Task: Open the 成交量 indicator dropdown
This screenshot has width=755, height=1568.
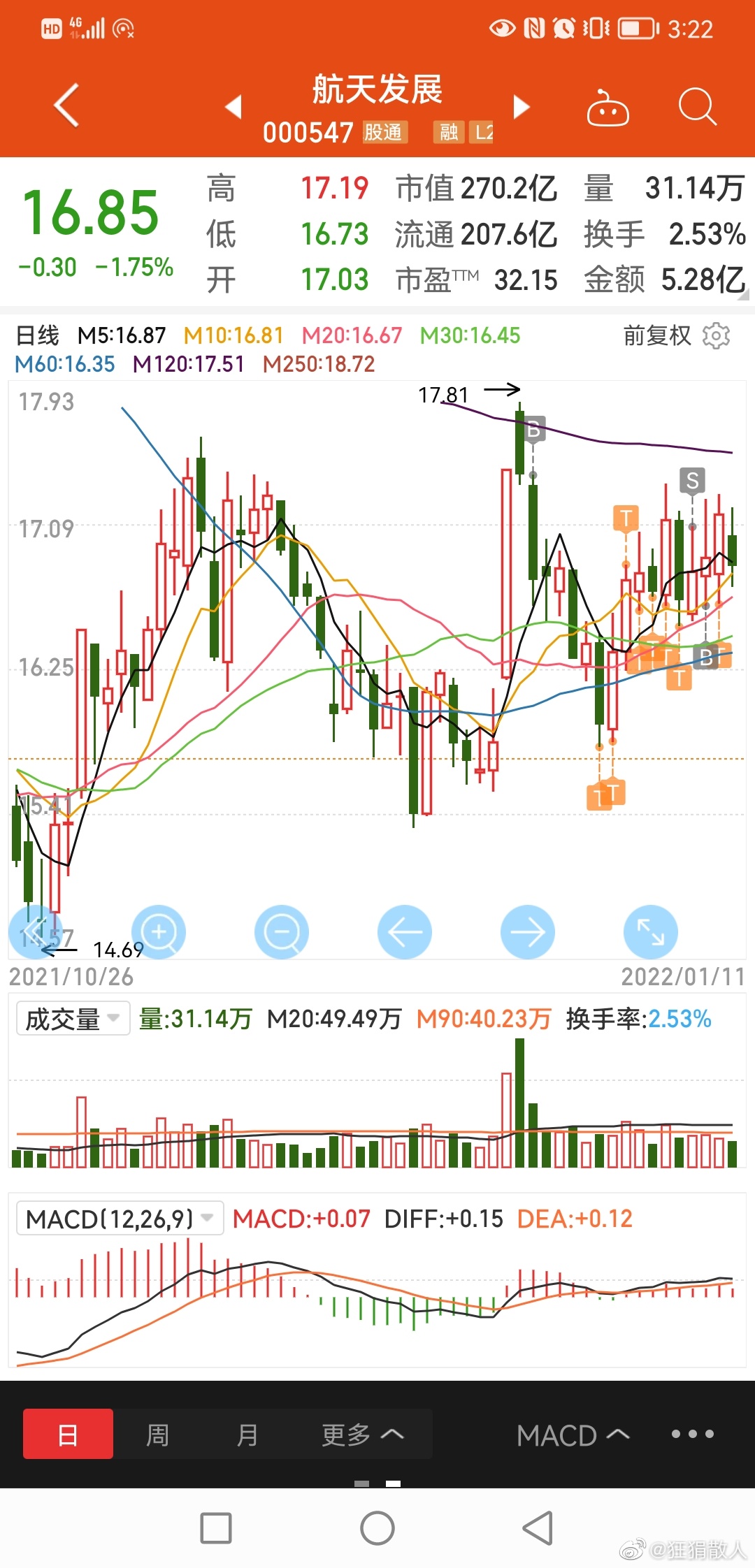Action: pyautogui.click(x=73, y=1019)
